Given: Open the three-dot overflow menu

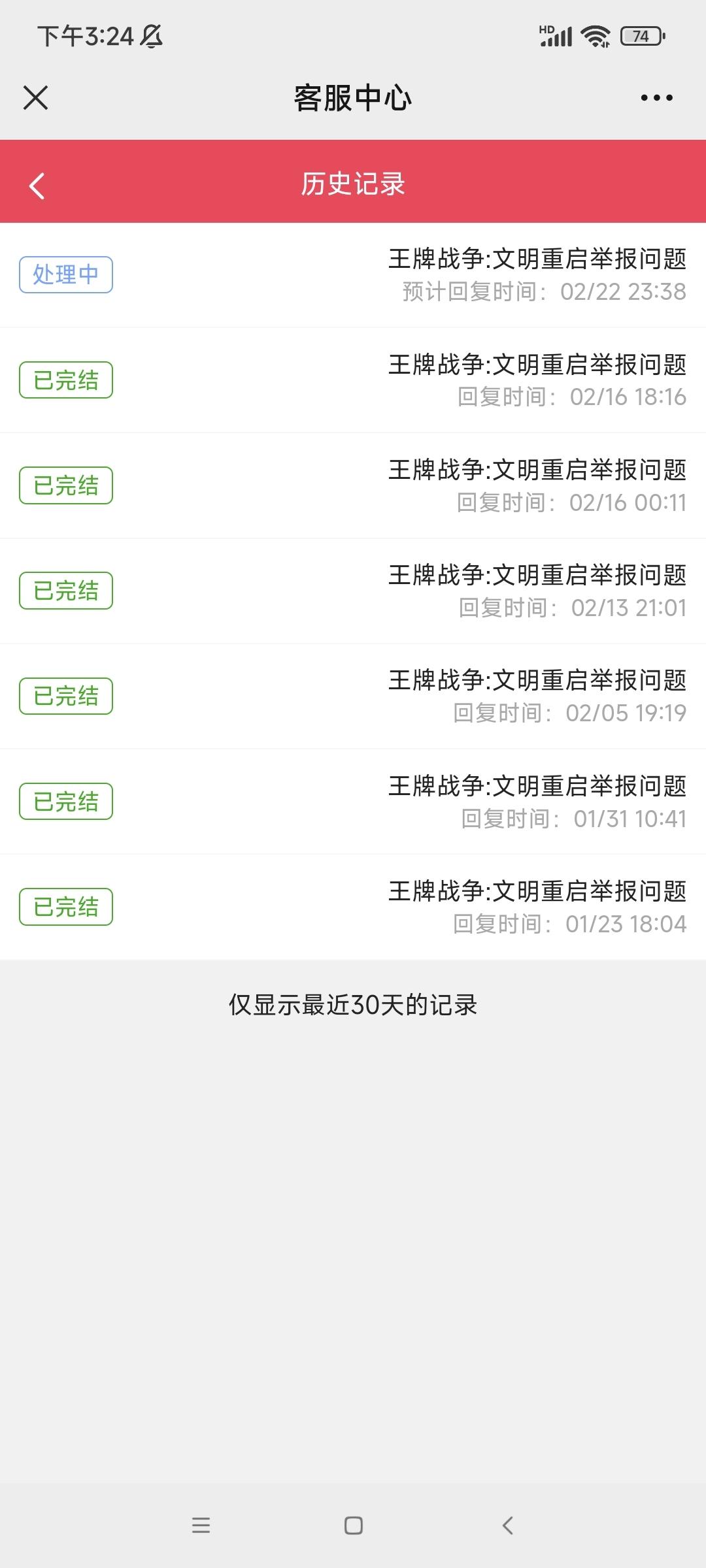Looking at the screenshot, I should pos(656,98).
